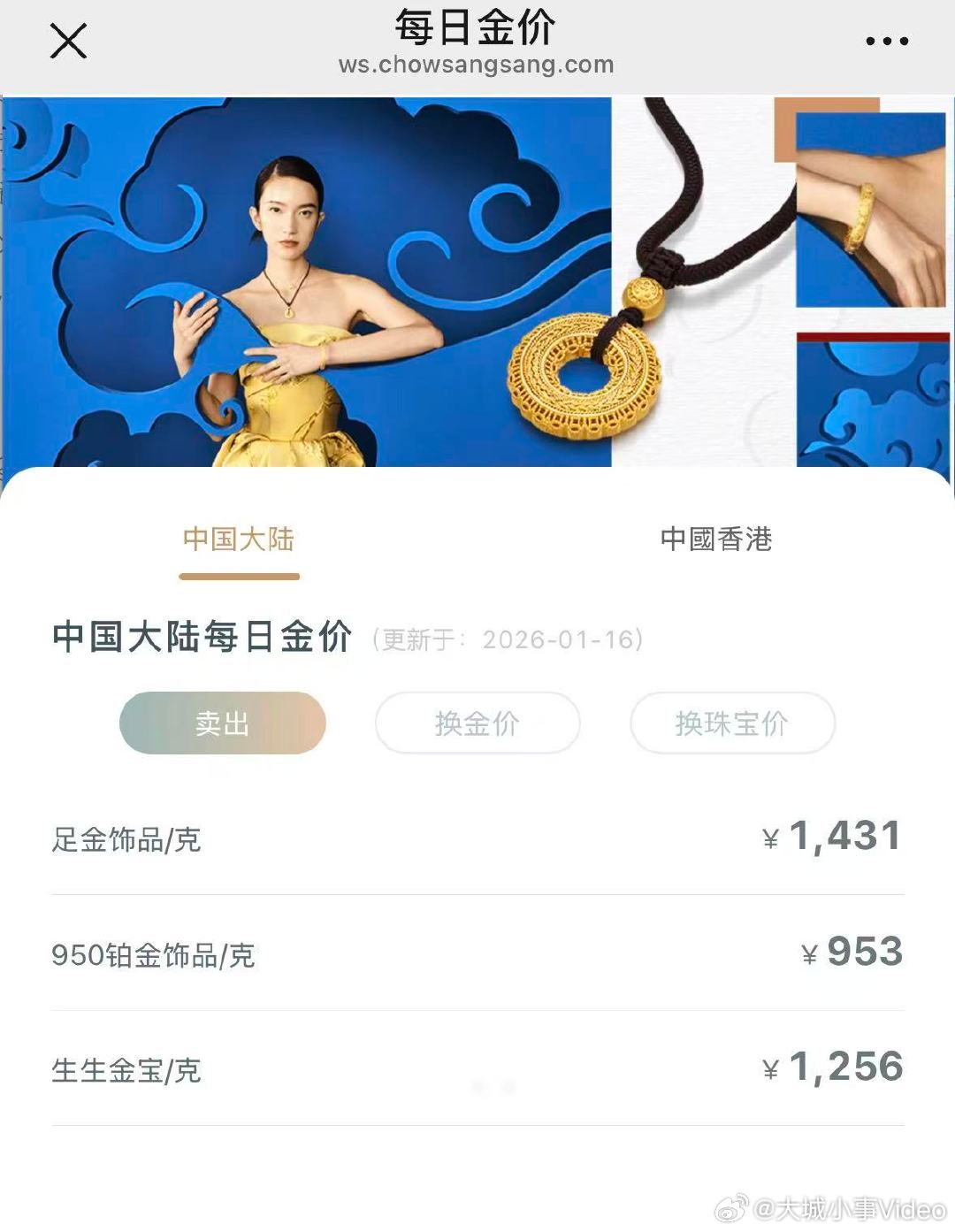Click the ¥1,431 gold price value

[x=835, y=836]
